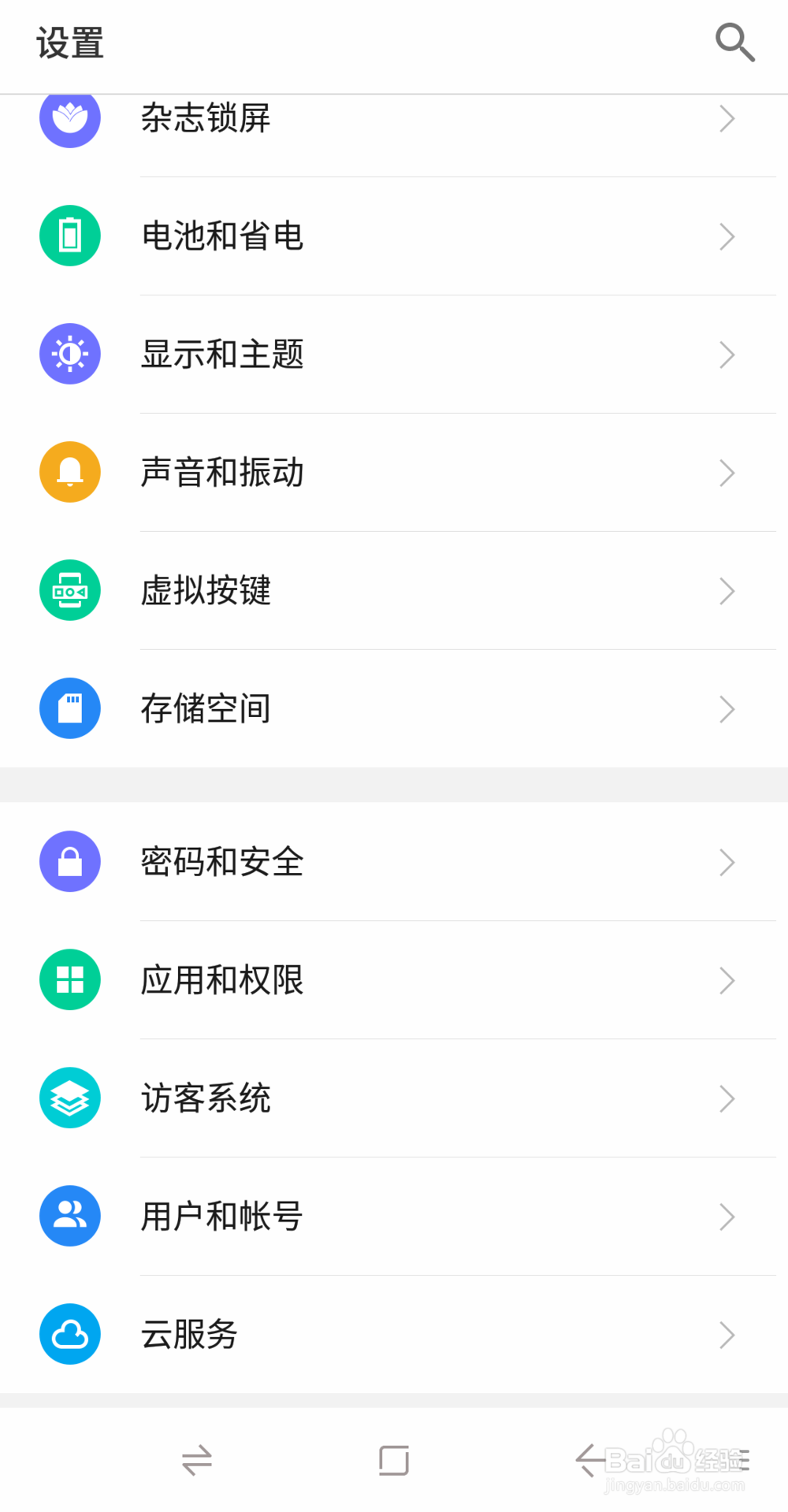Go to 应用和权限
The width and height of the screenshot is (788, 1512).
click(x=394, y=980)
